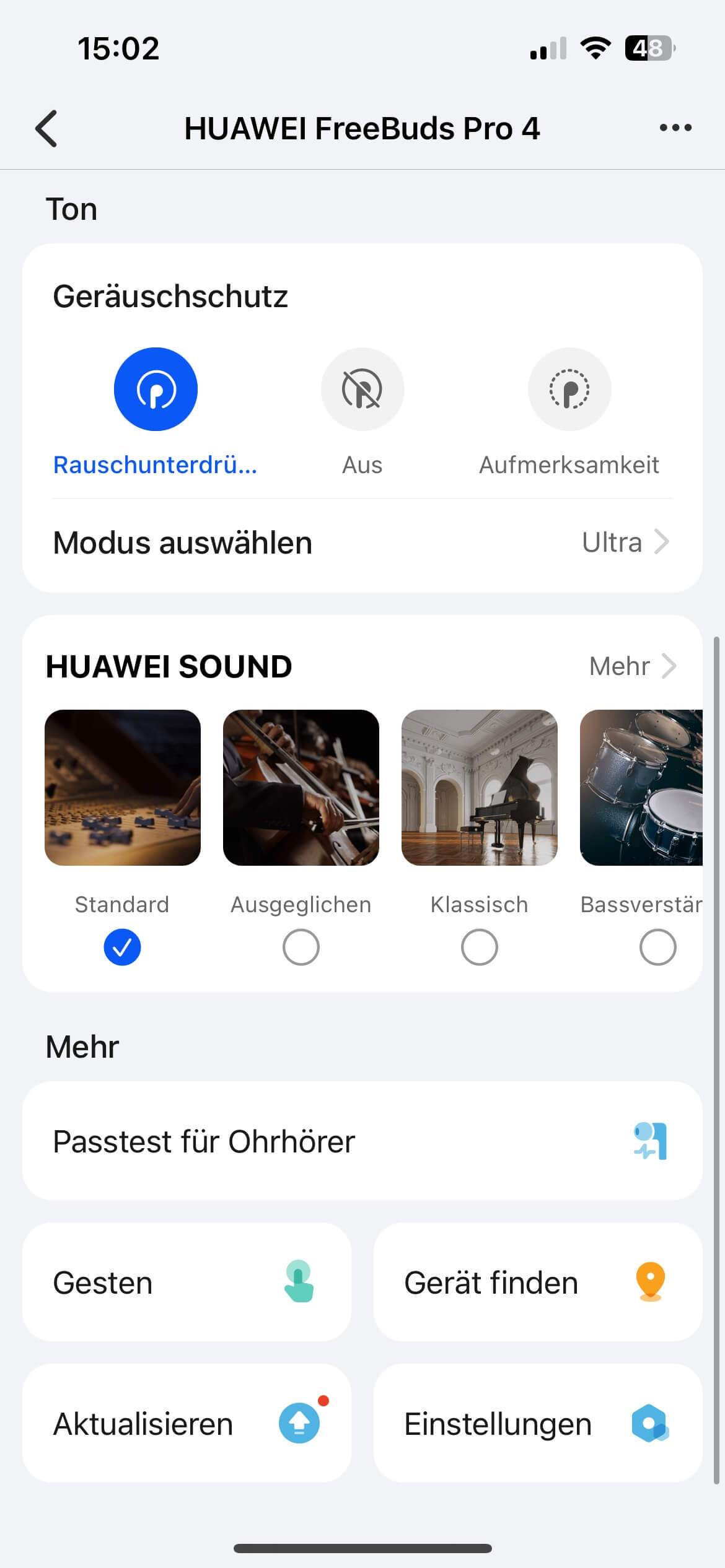Choose the Klassisch sound preset image
Viewport: 725px width, 1568px height.
click(480, 788)
